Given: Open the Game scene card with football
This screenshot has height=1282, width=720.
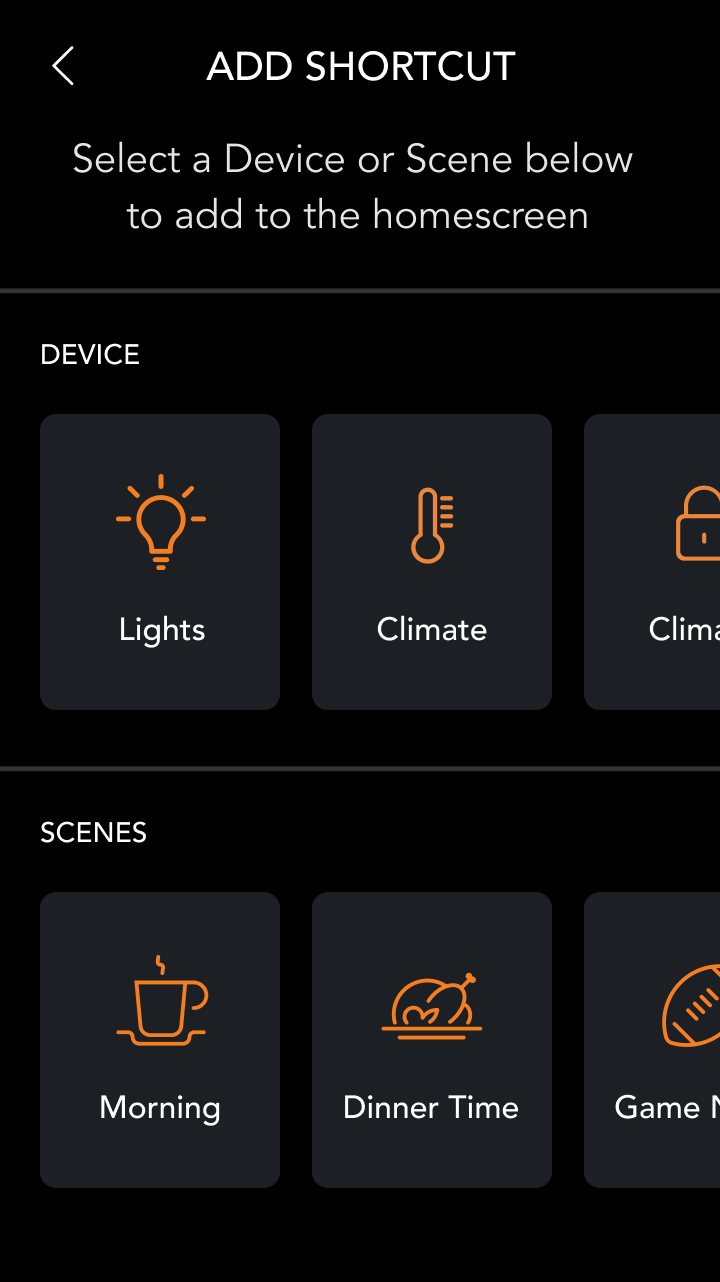Looking at the screenshot, I should (x=652, y=1040).
